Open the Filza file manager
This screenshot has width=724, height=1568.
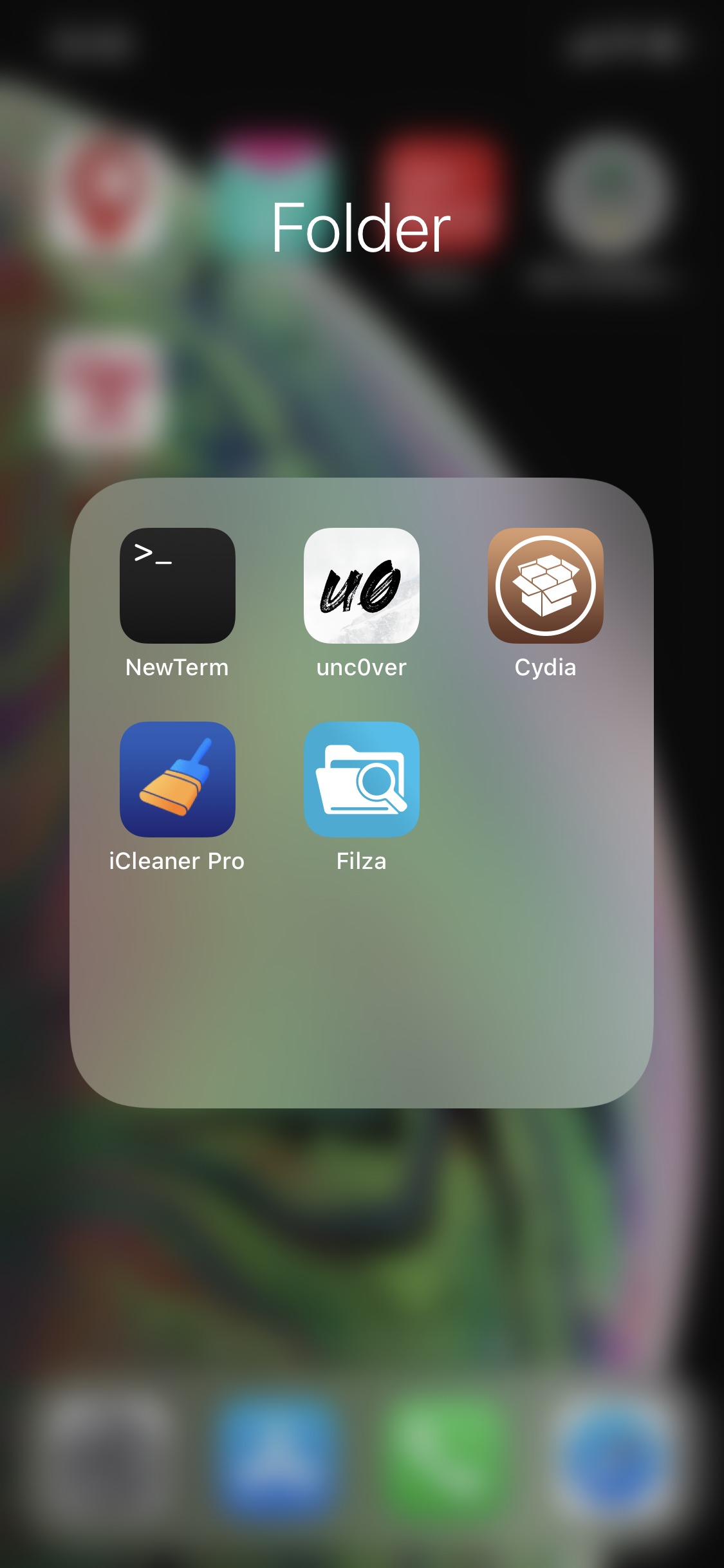361,779
